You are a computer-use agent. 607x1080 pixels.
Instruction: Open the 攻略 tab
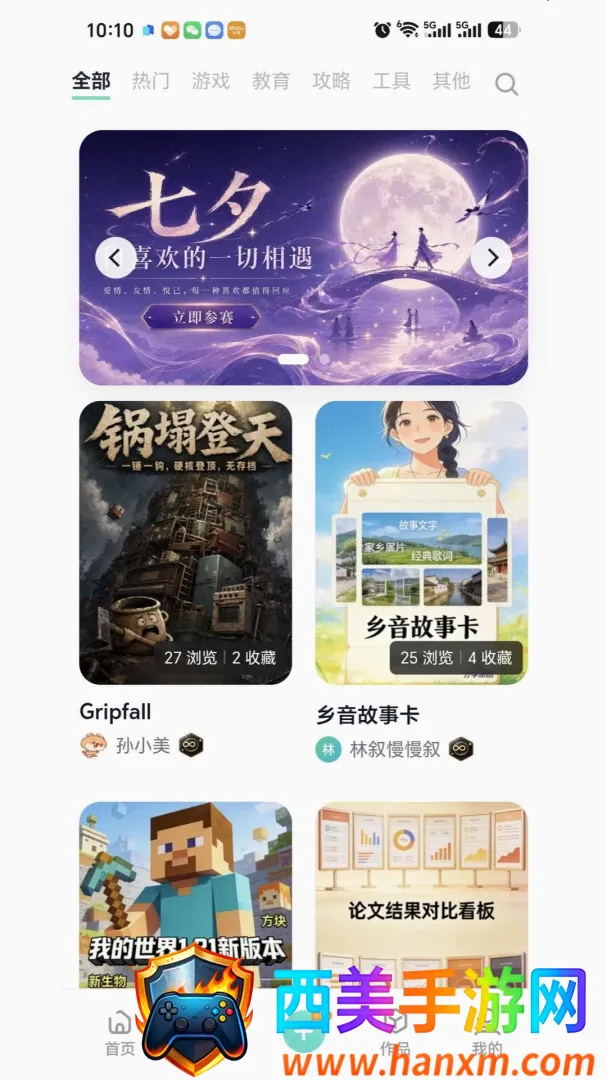[331, 81]
